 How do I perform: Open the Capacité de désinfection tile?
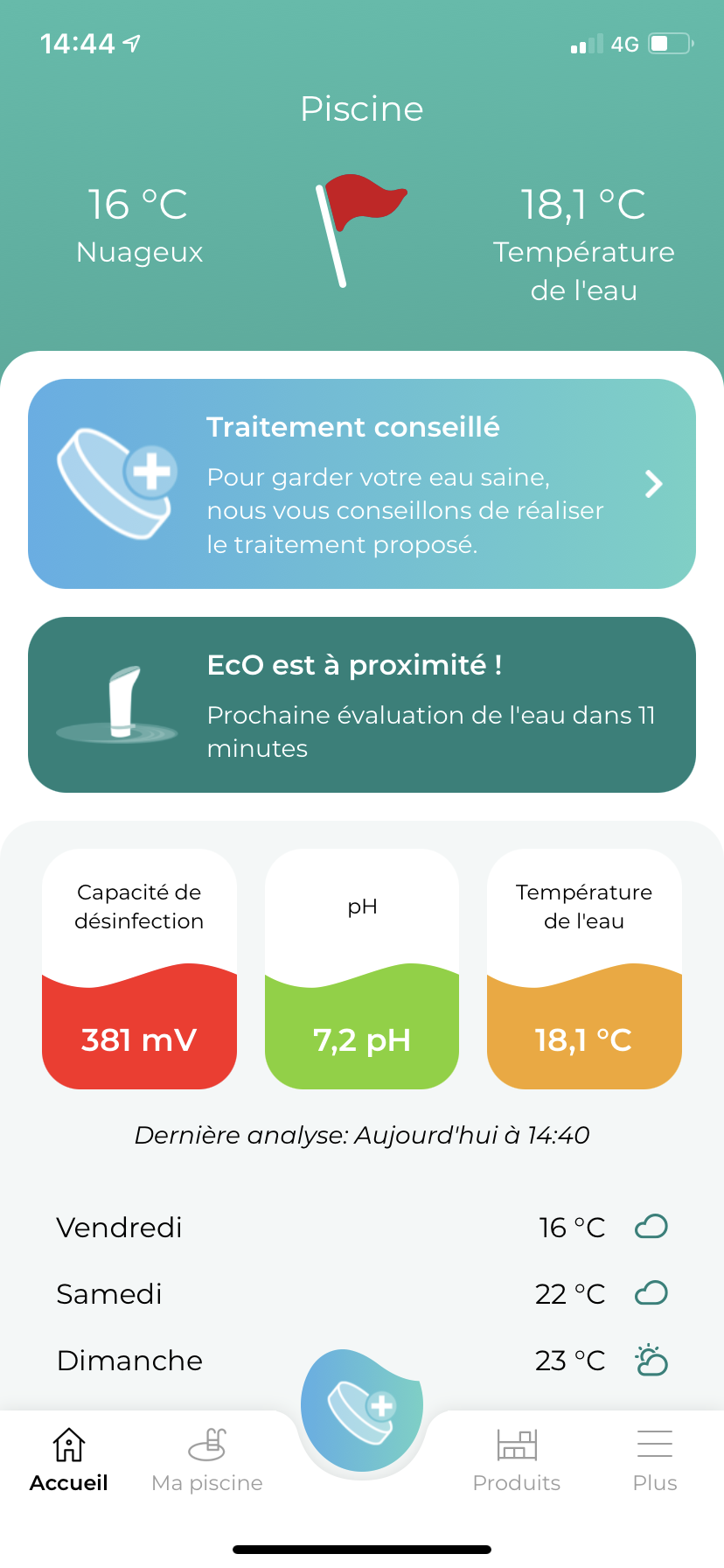tap(139, 969)
